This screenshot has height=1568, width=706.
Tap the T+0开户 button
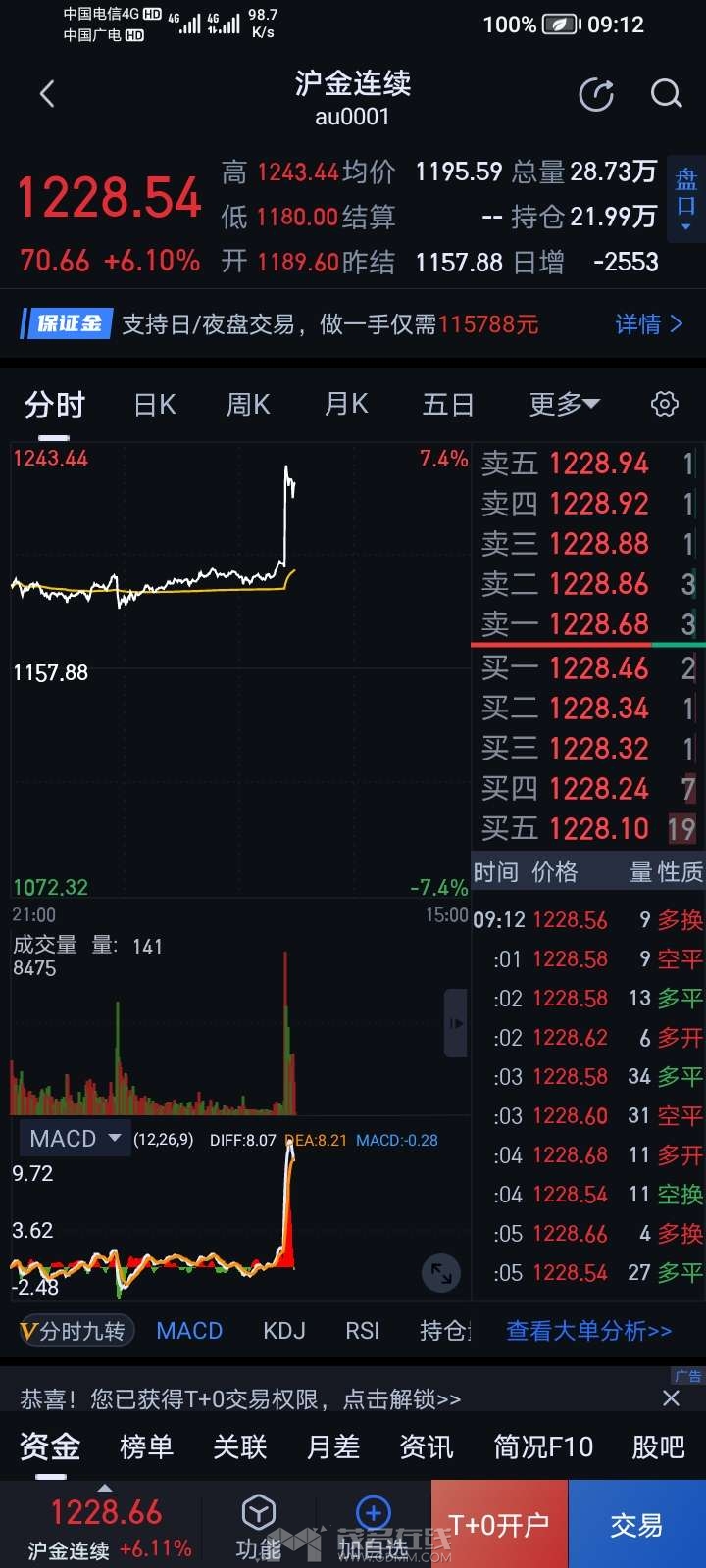coord(499,1525)
